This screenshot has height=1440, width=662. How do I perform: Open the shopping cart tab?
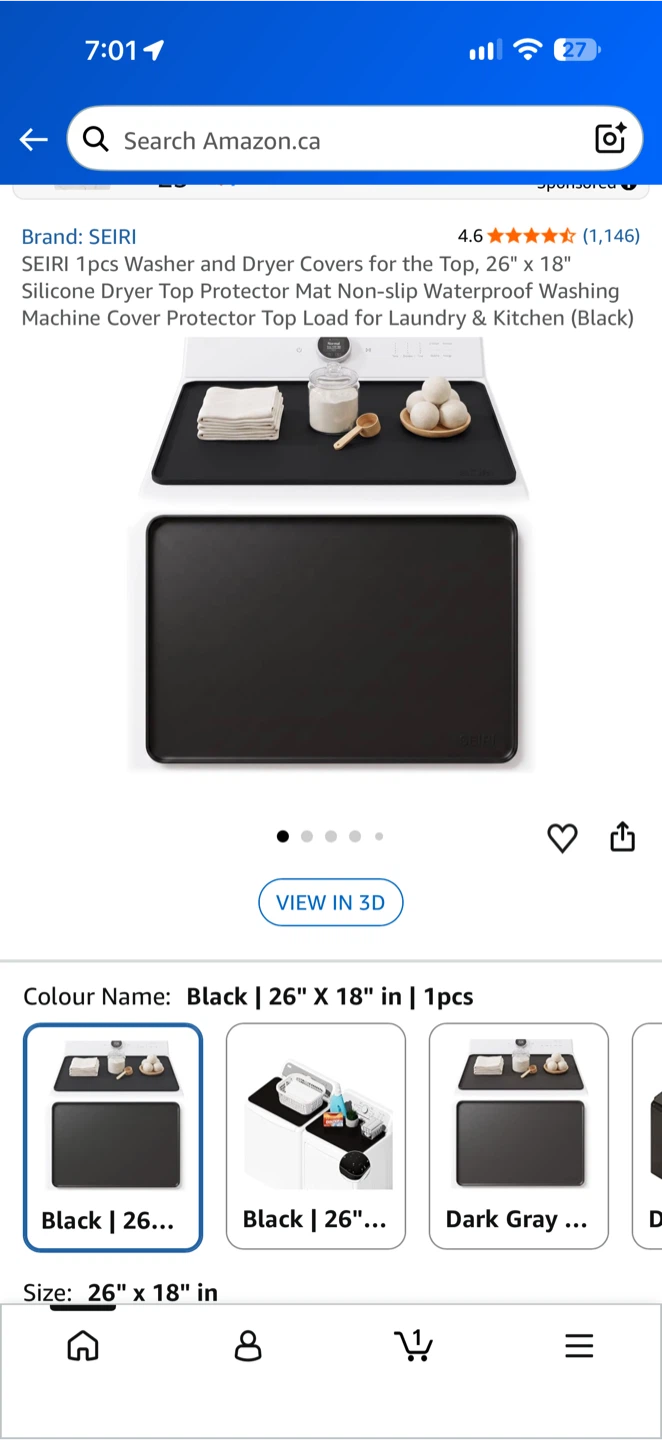pos(413,1345)
